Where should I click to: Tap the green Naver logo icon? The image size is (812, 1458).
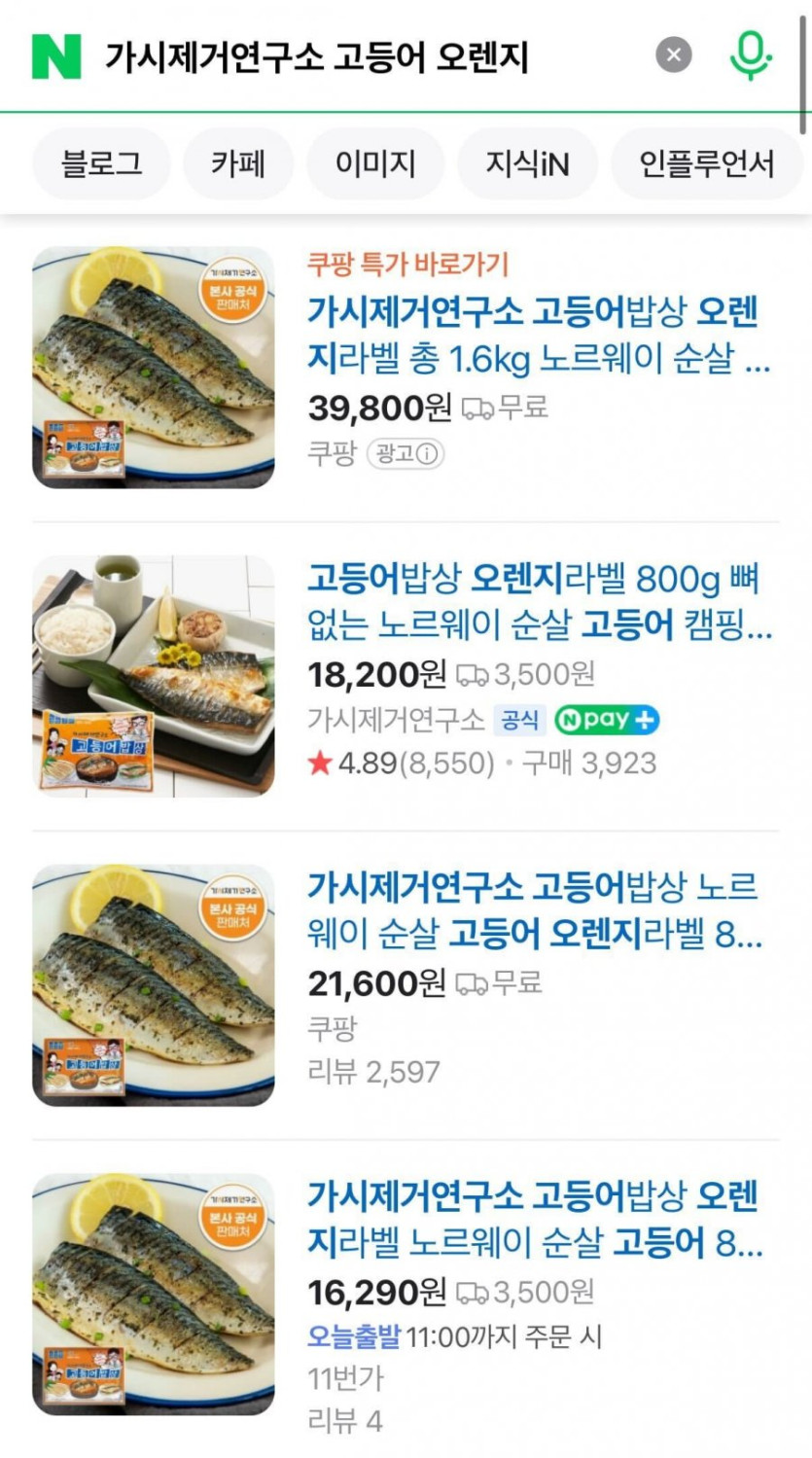coord(56,56)
